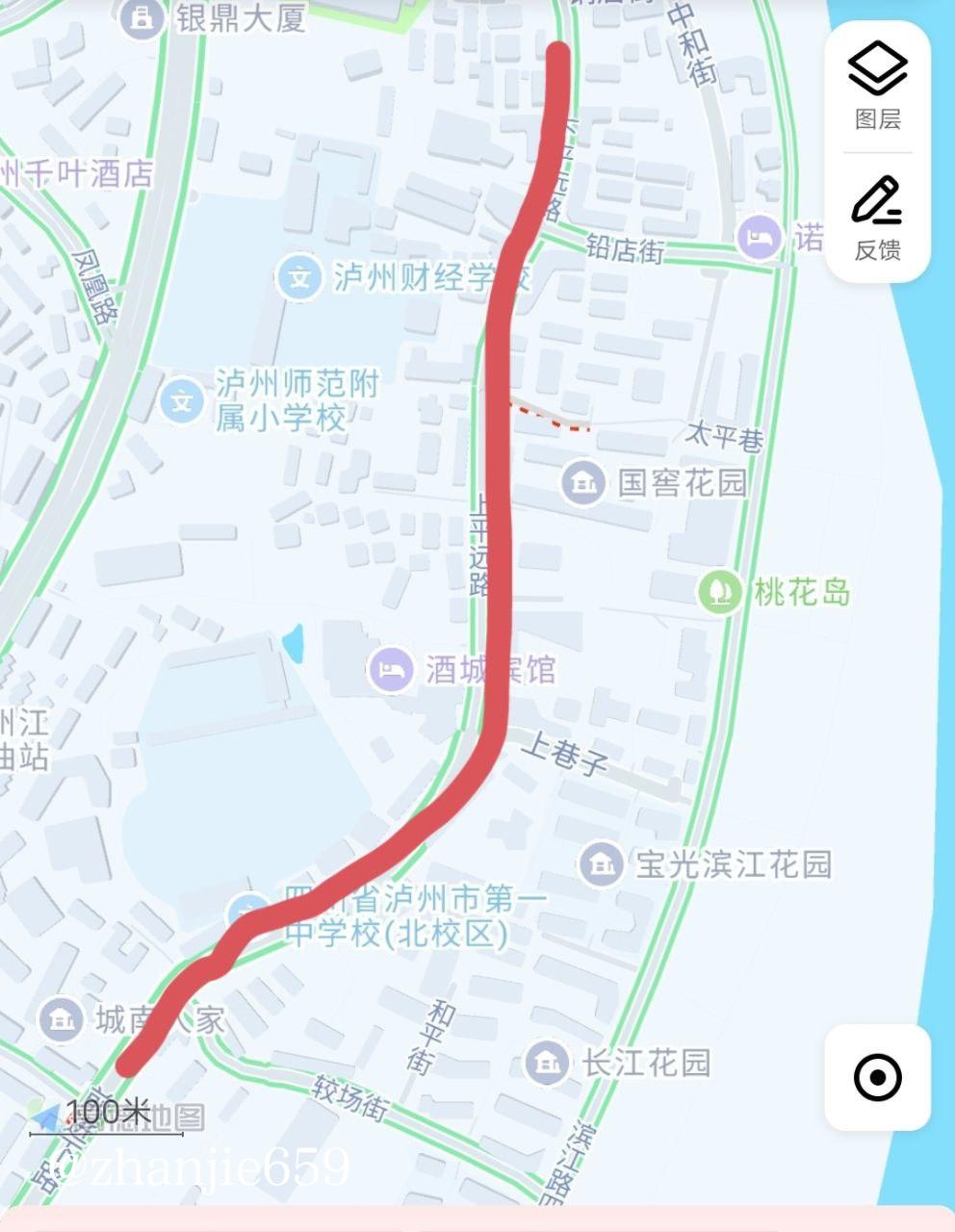Click the purple marker beside 诺 label
Screen dimensions: 955x1232
759,236
